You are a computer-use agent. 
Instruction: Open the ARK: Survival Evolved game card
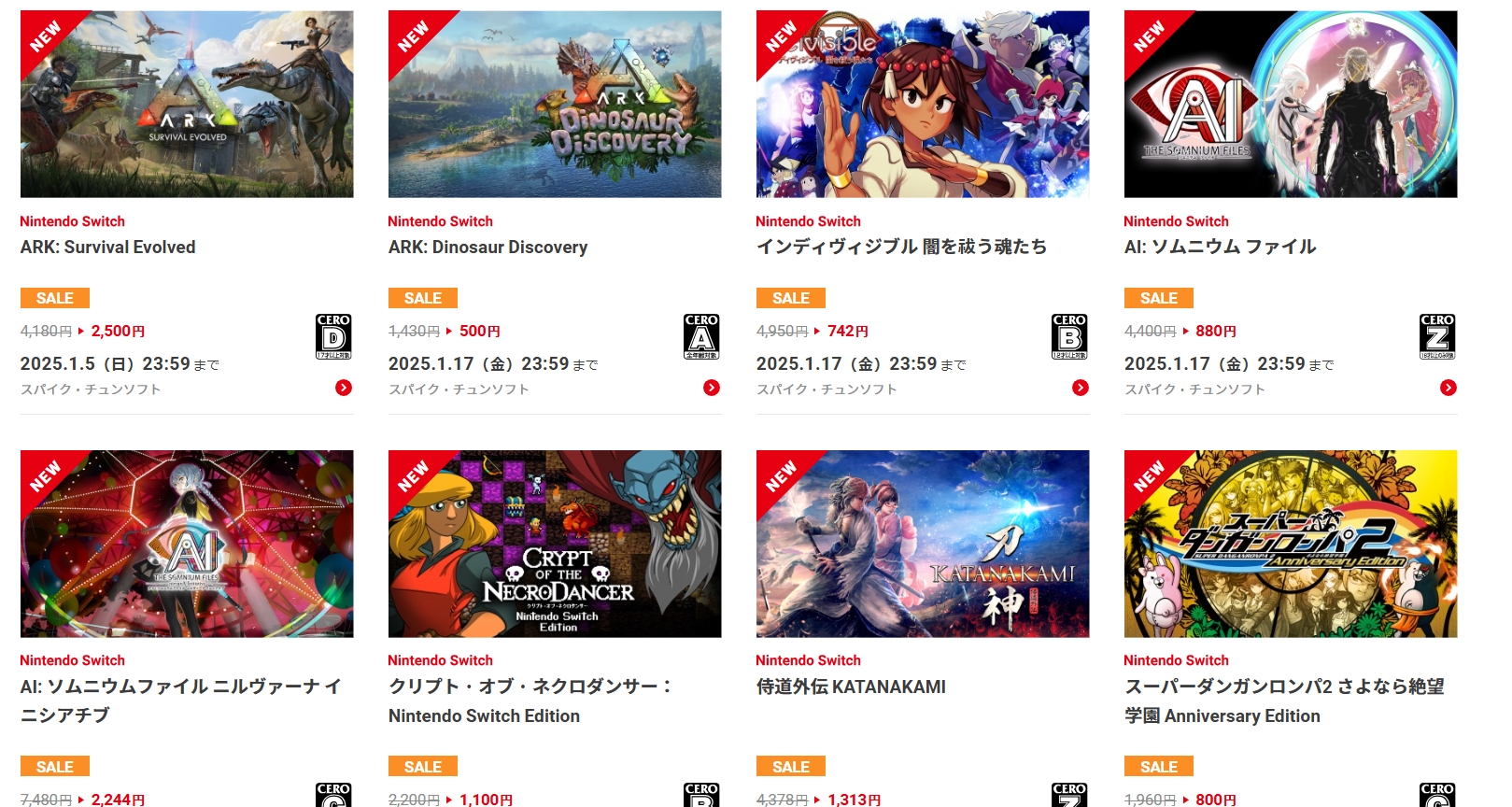pos(187,105)
